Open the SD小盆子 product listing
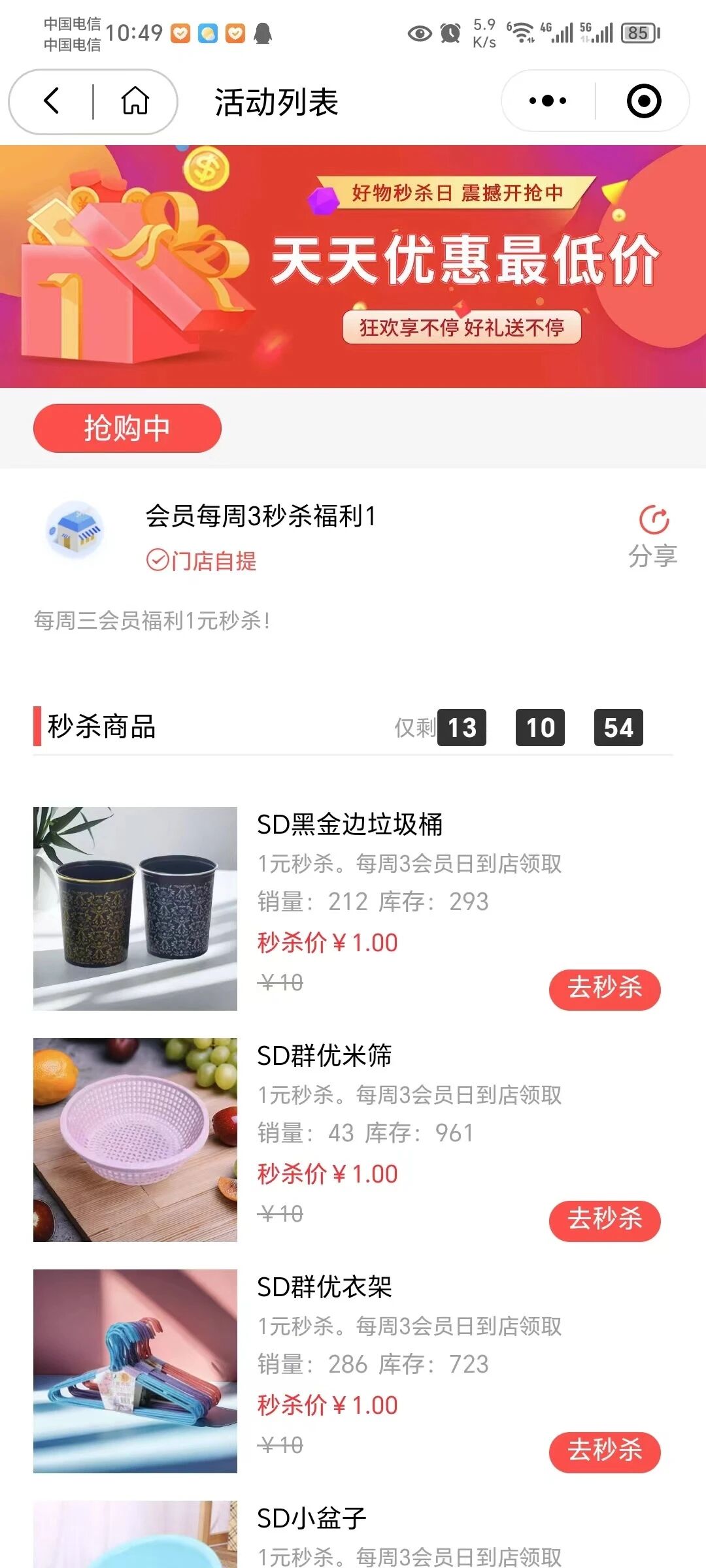This screenshot has width=706, height=1568. pyautogui.click(x=312, y=1519)
